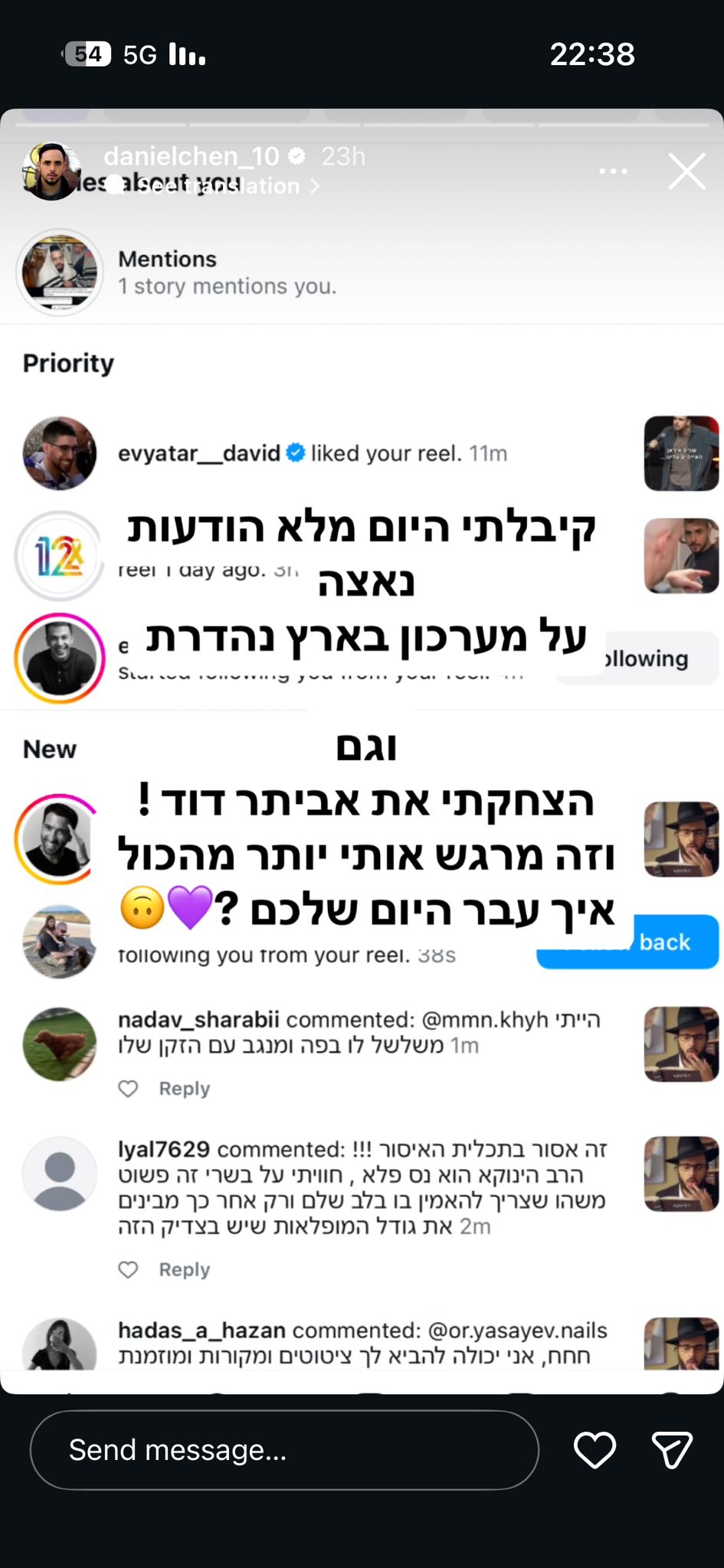Like this story with the heart
The height and width of the screenshot is (1568, 724).
point(595,1449)
